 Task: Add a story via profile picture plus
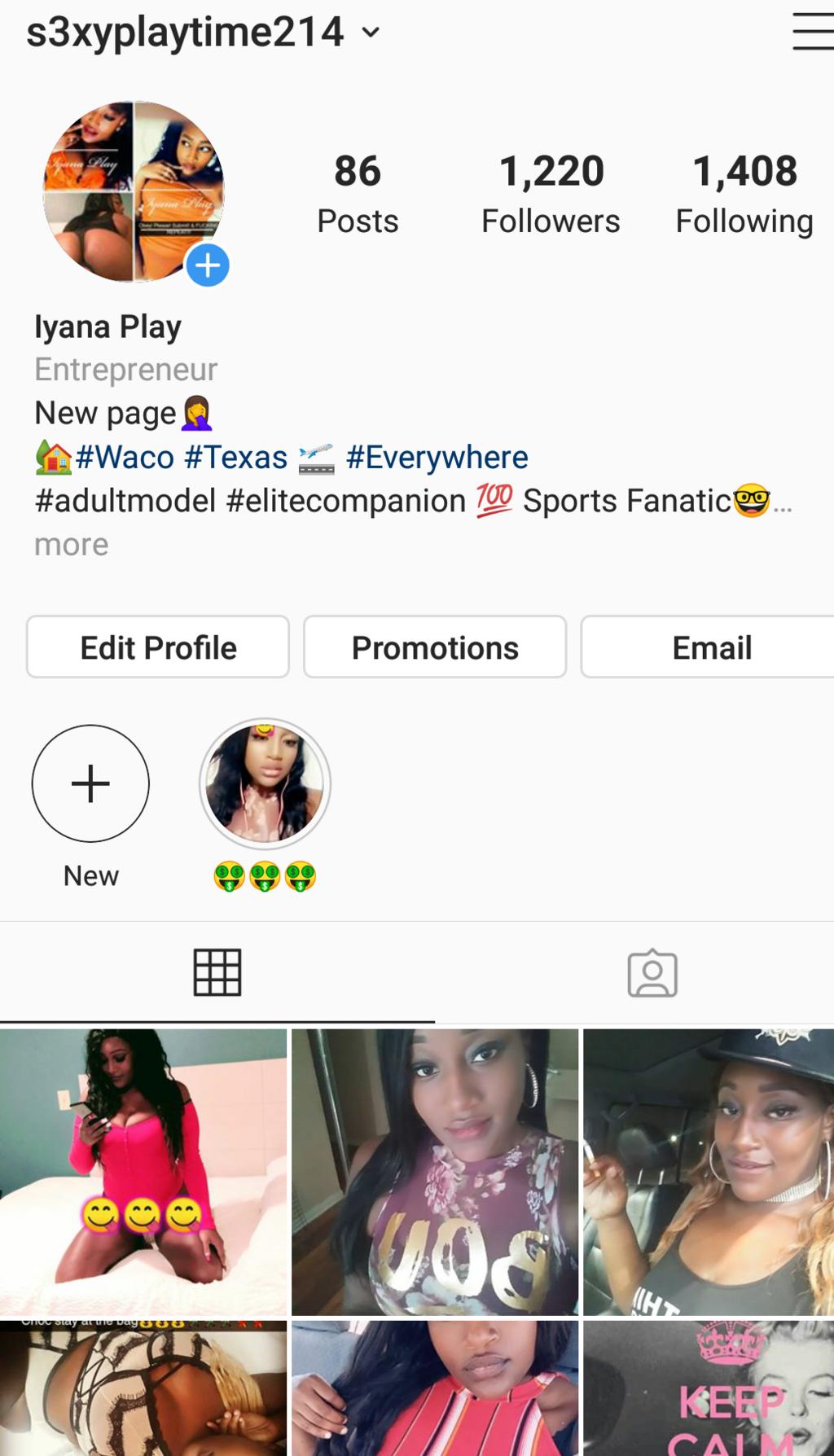tap(208, 265)
